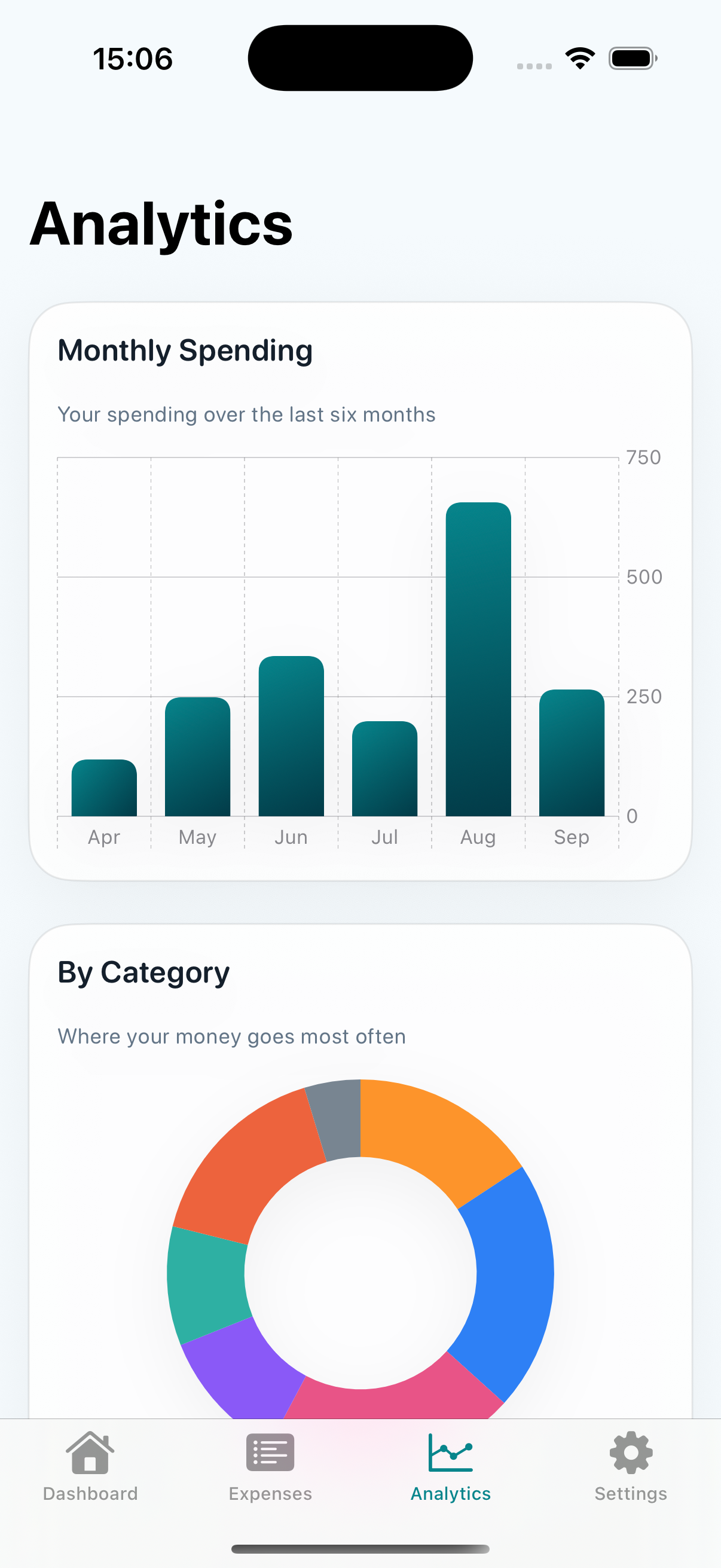The image size is (721, 1568).
Task: Select the Jun spending bar
Action: pos(291,736)
